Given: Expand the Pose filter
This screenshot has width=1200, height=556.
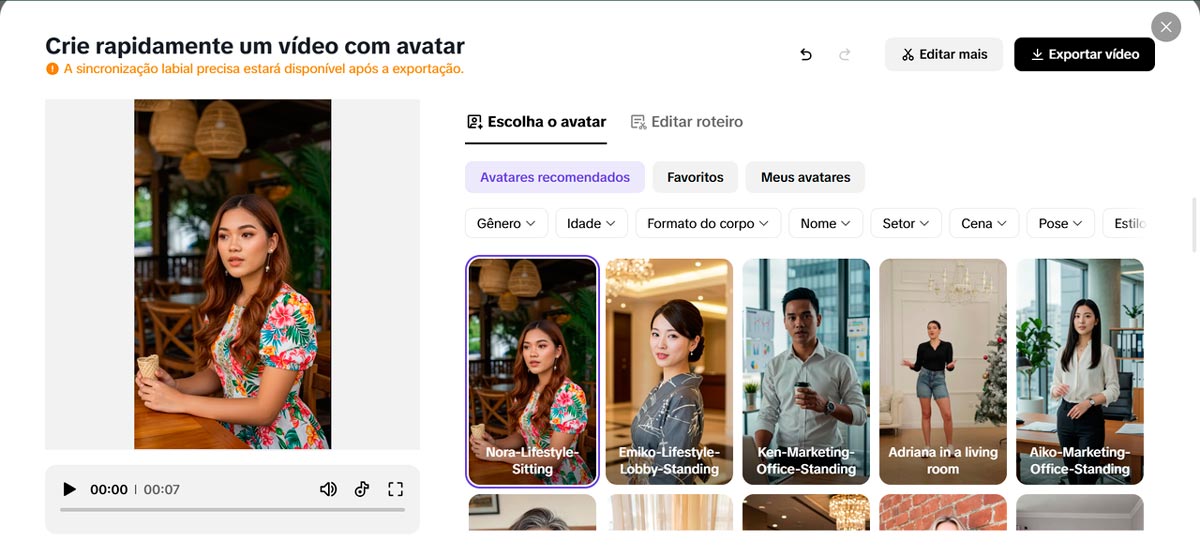Looking at the screenshot, I should (x=1060, y=223).
